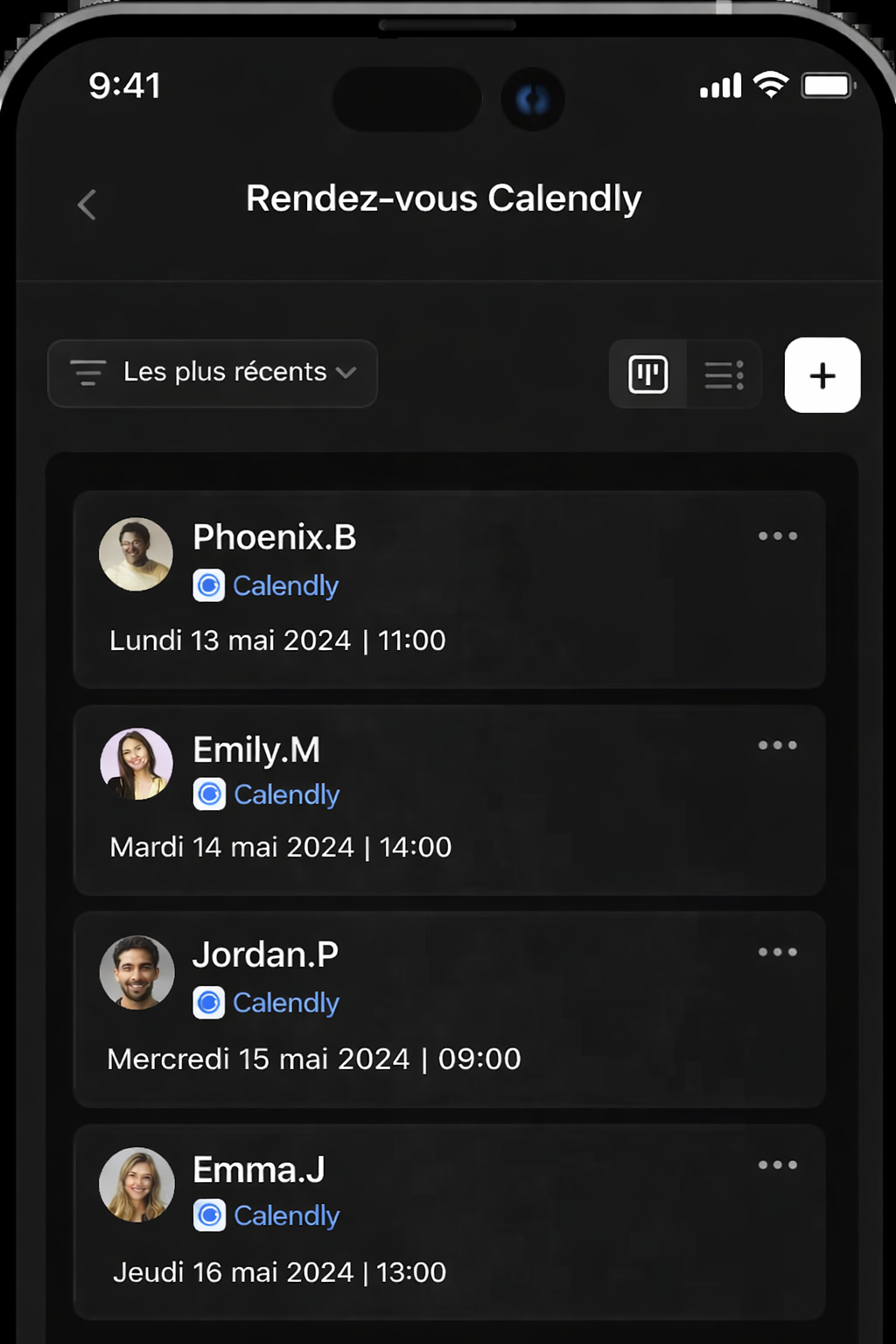Screen dimensions: 896x1344
Task: Go back using the header arrow
Action: point(87,206)
